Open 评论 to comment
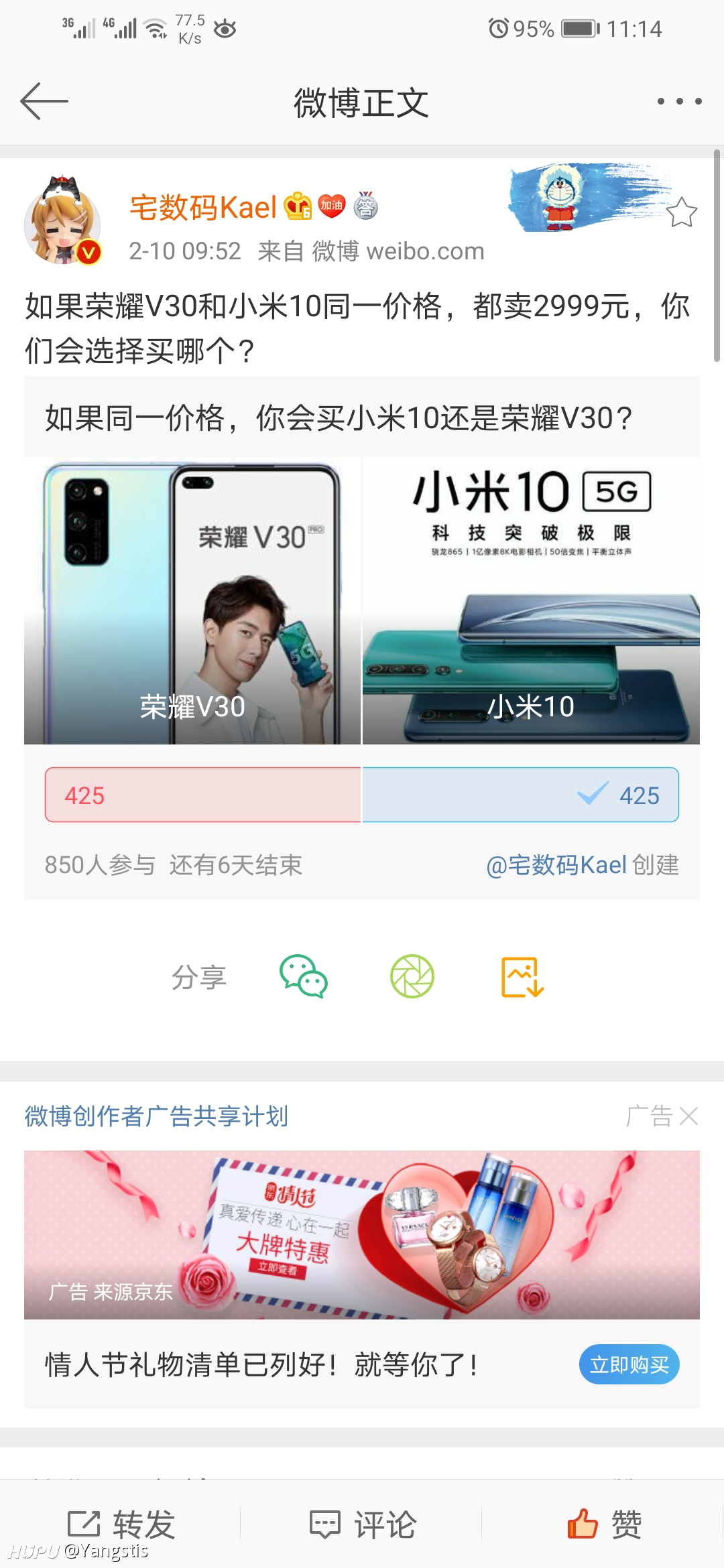The height and width of the screenshot is (1568, 724). 362,1524
